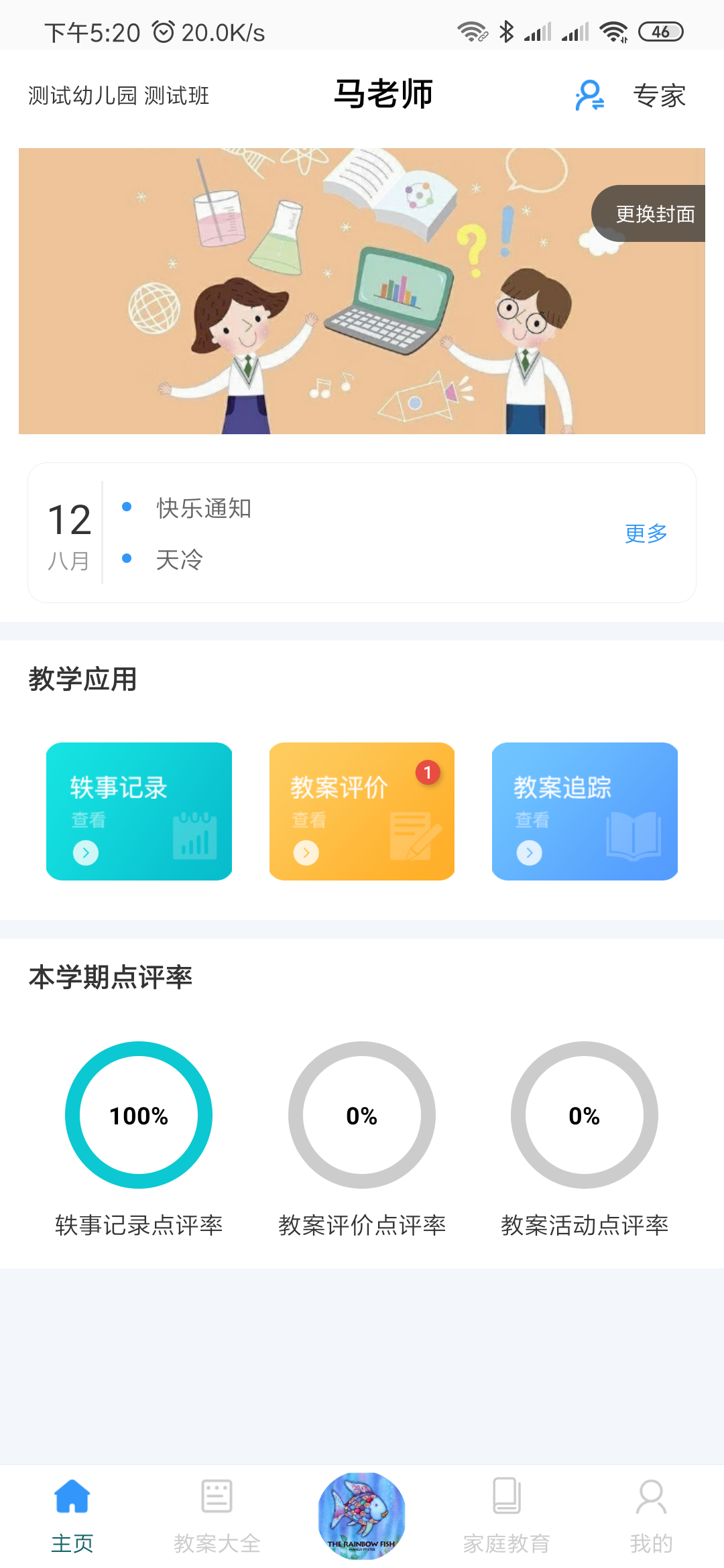The image size is (724, 1568).
Task: Switch to the 主页 tab
Action: click(x=72, y=1516)
